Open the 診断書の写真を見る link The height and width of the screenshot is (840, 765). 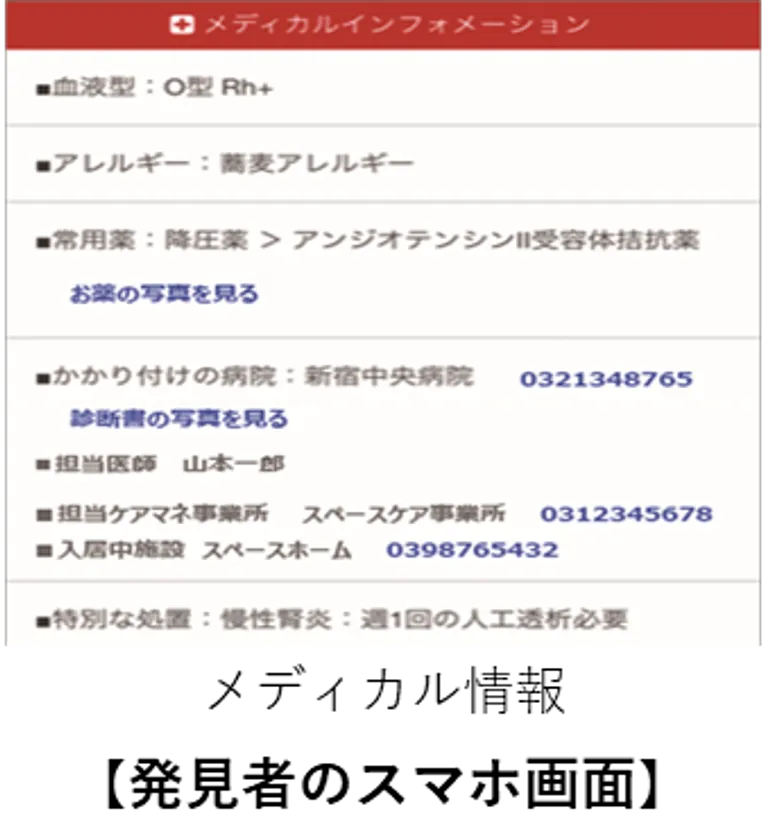[179, 419]
